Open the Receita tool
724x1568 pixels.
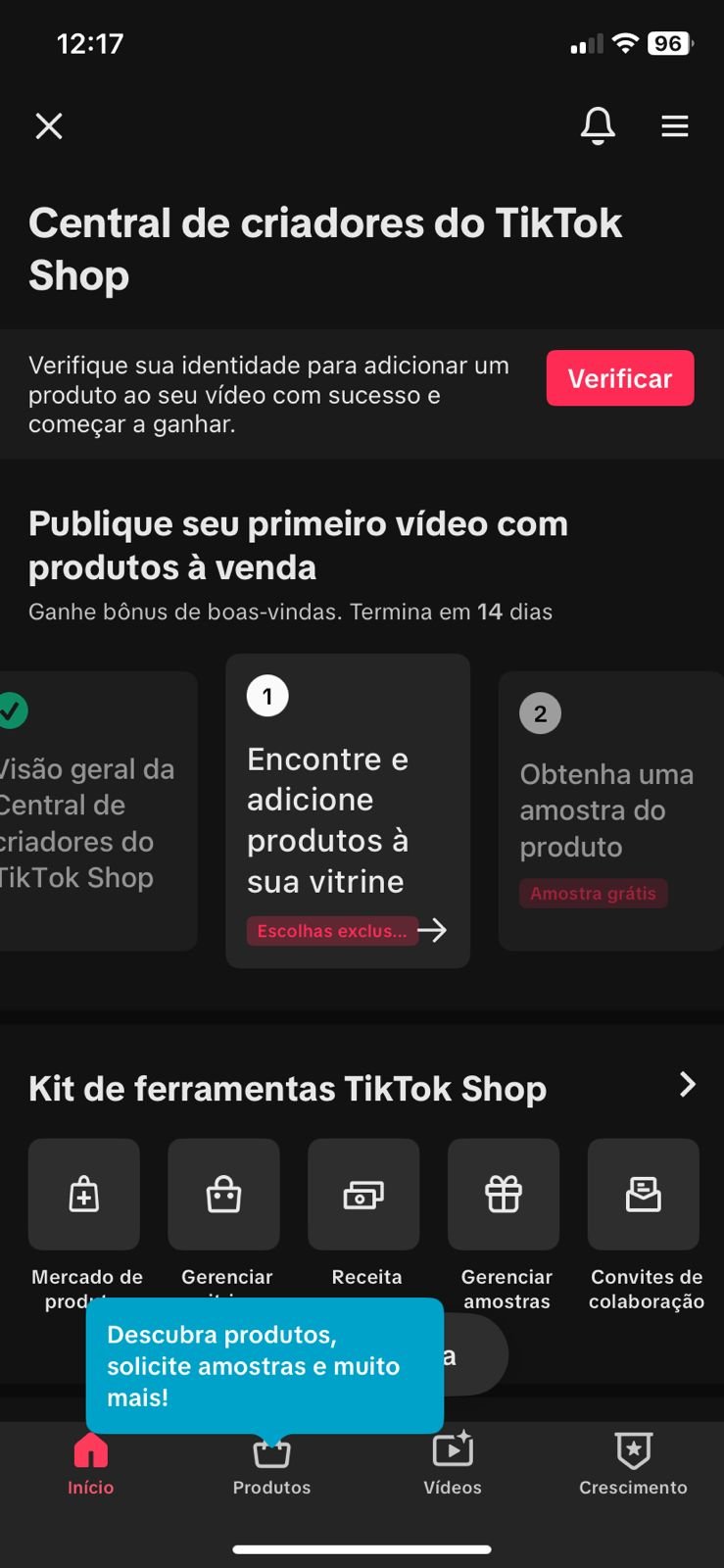363,1195
